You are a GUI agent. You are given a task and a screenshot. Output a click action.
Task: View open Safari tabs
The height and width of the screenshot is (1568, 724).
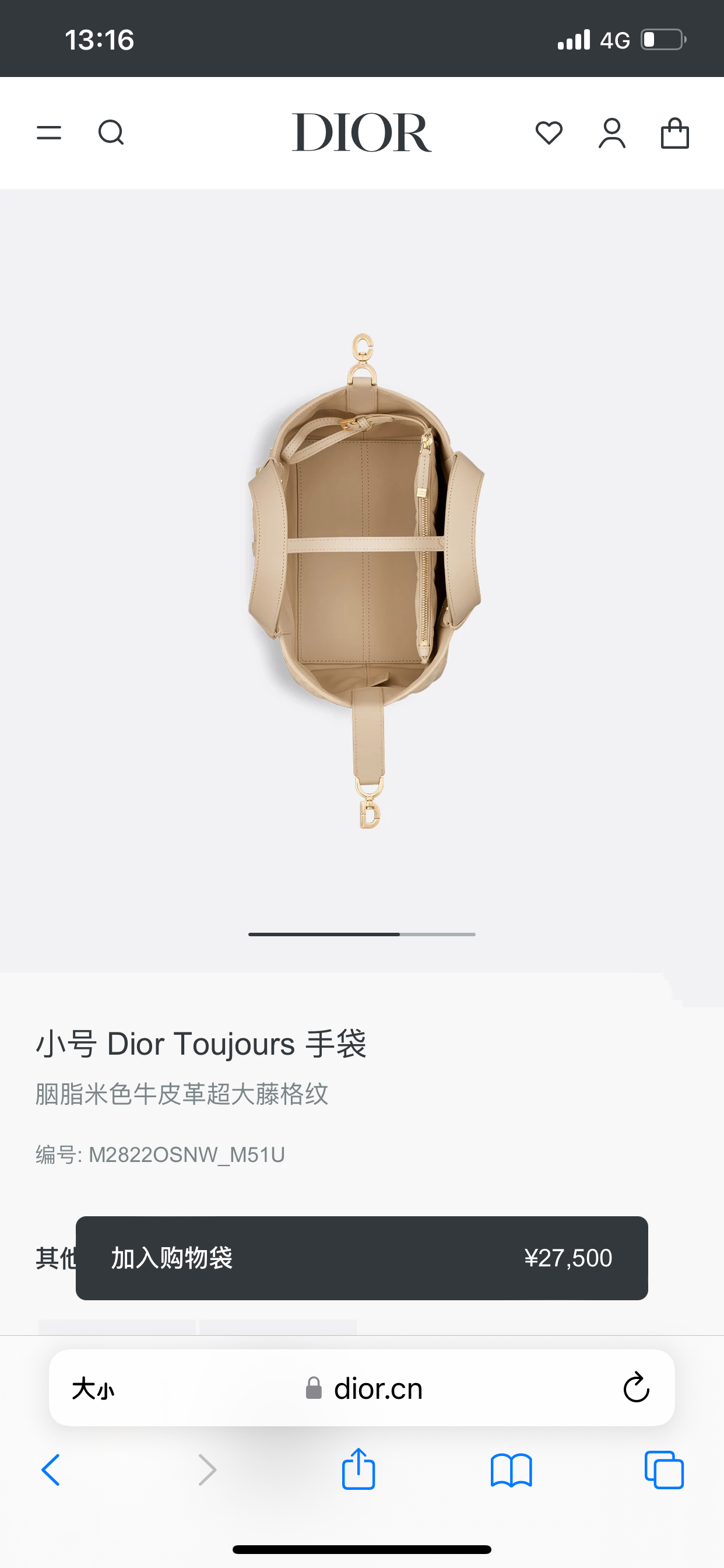coord(664,1470)
